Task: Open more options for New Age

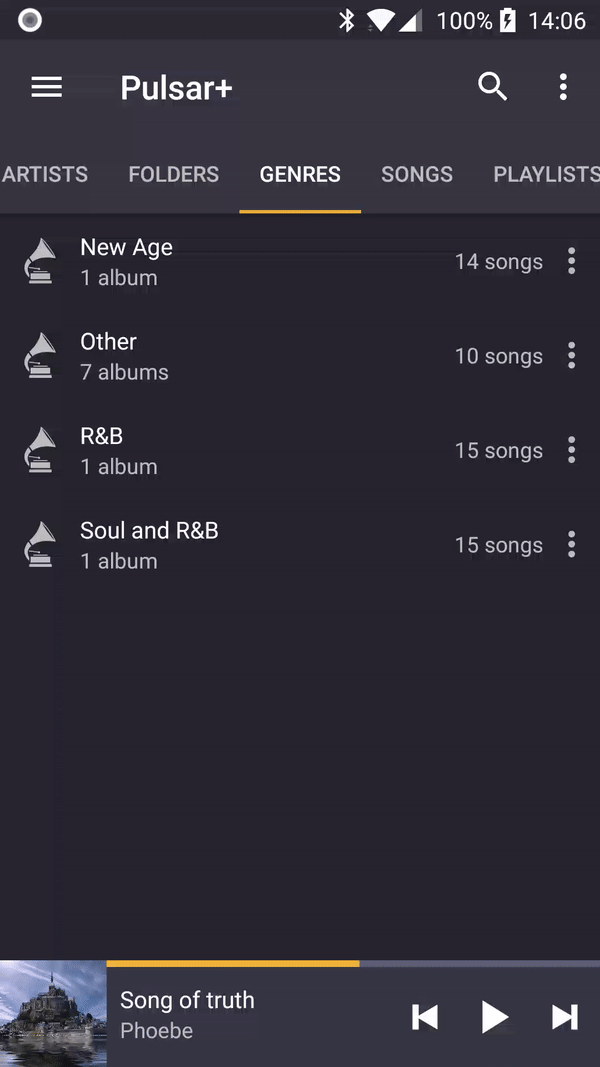Action: tap(571, 262)
